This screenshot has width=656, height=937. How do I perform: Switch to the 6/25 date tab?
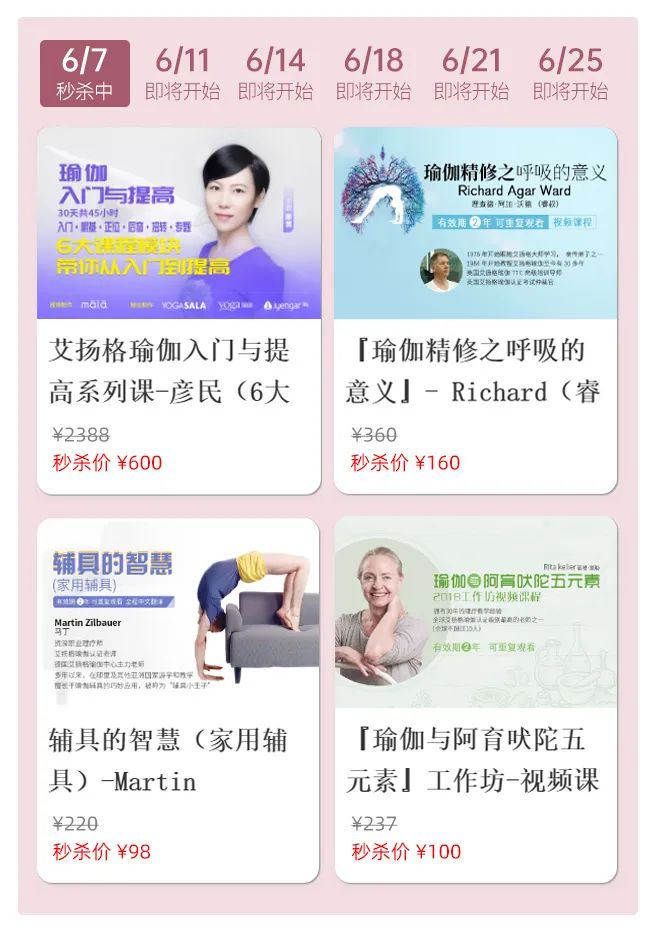[x=570, y=73]
